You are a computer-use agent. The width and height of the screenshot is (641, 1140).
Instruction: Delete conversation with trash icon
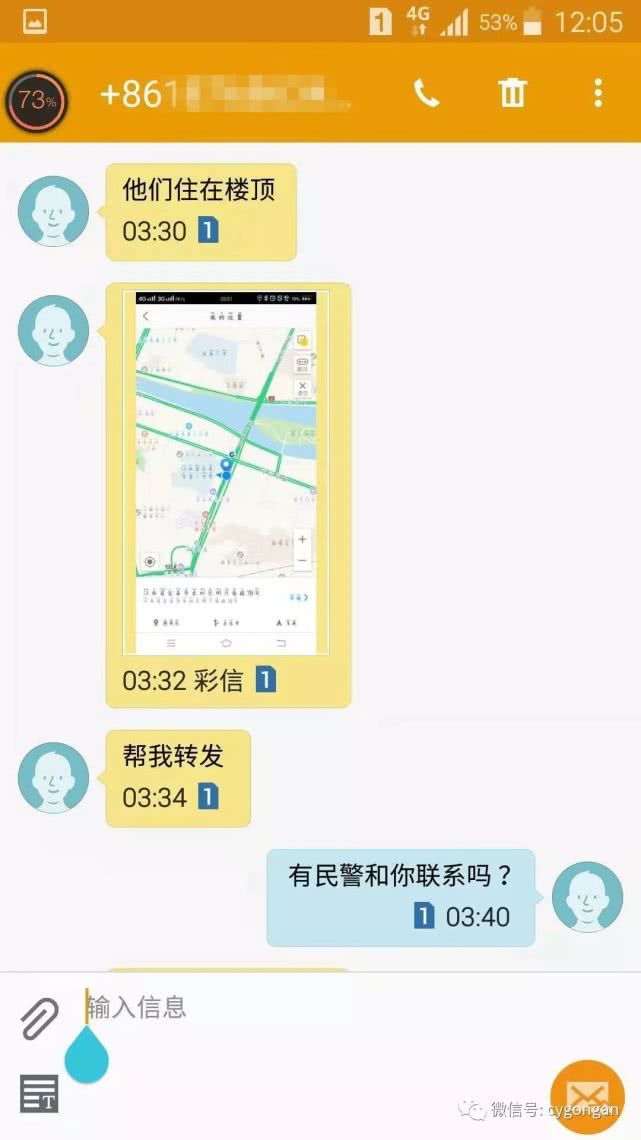tap(512, 94)
